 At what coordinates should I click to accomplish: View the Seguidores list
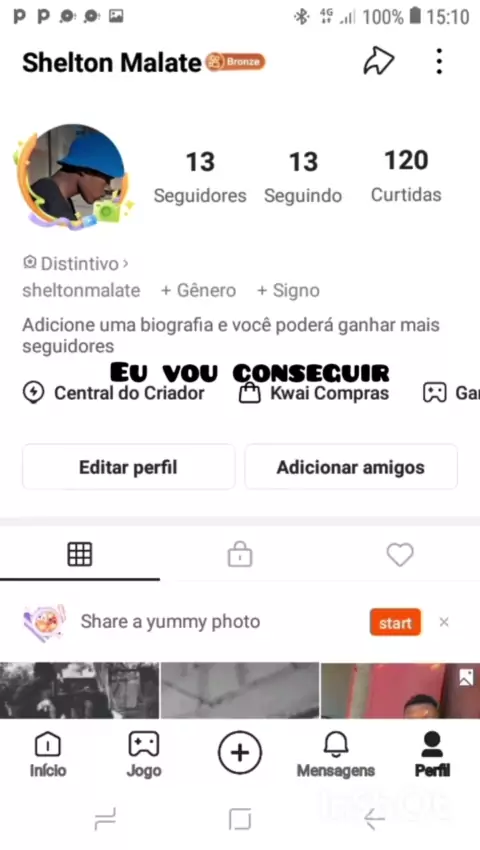[200, 177]
